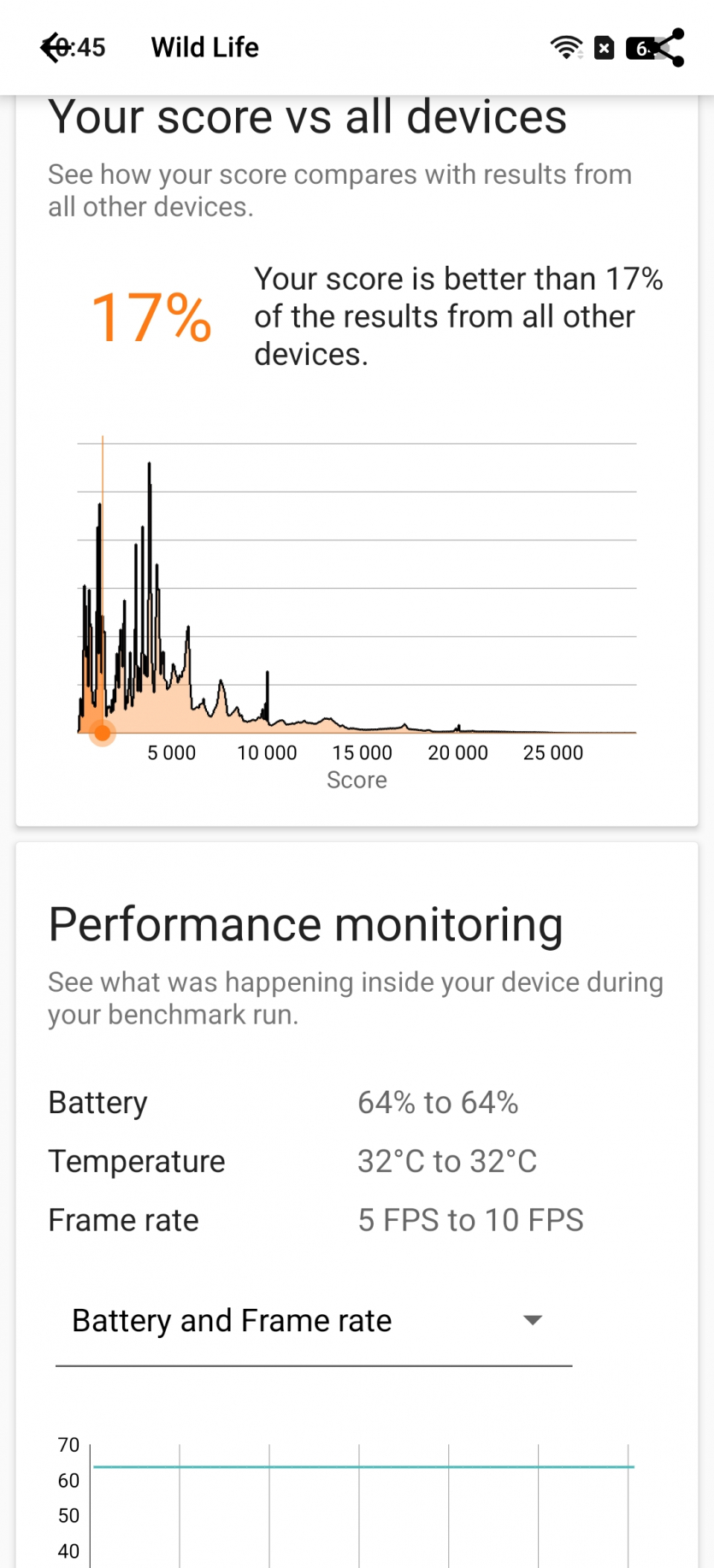Open the Battery and Frame rate dropdown
The image size is (714, 1568).
[x=313, y=1321]
